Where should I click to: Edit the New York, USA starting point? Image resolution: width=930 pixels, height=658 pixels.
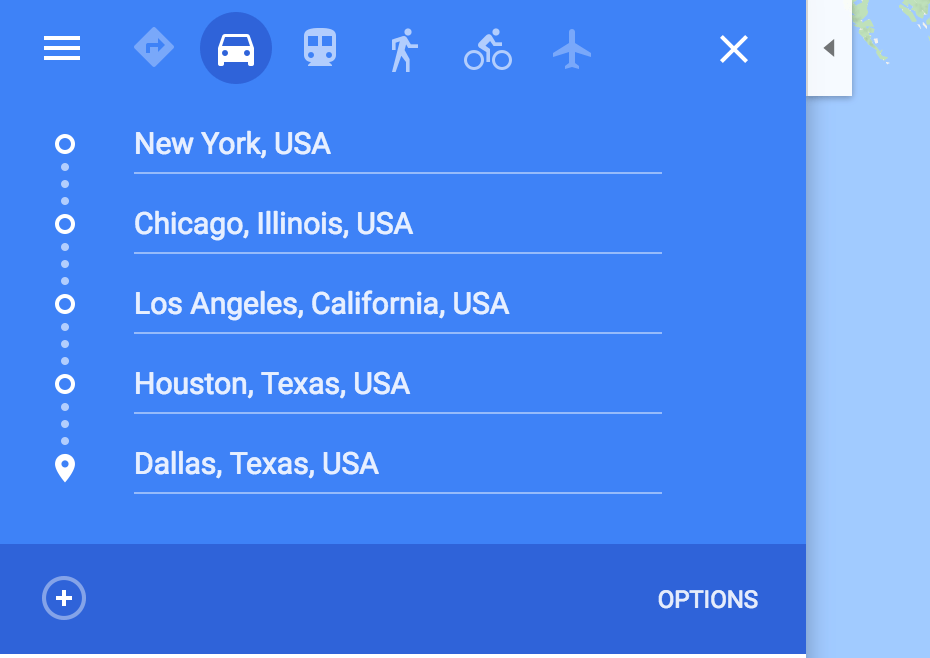point(397,145)
